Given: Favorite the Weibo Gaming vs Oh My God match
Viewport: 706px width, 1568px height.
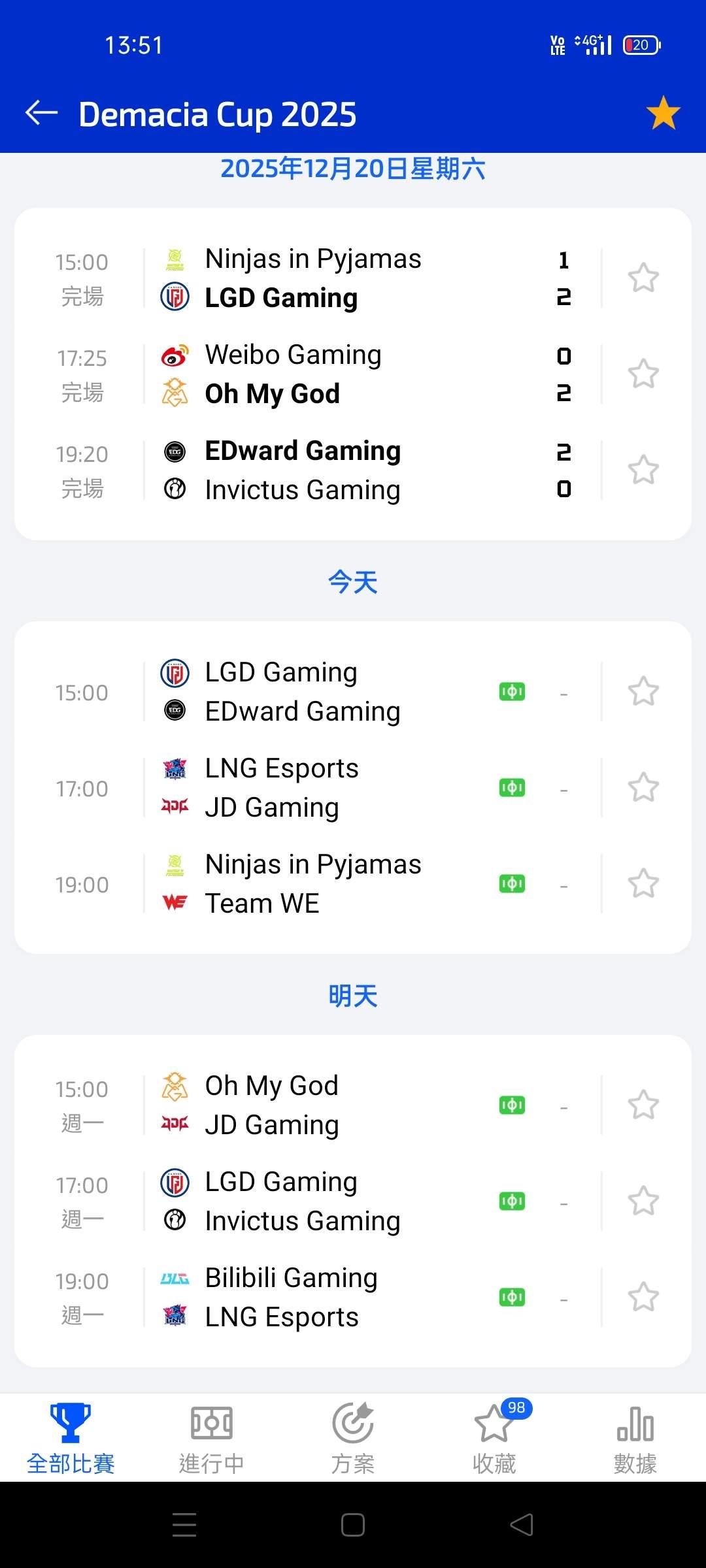Looking at the screenshot, I should pos(643,374).
